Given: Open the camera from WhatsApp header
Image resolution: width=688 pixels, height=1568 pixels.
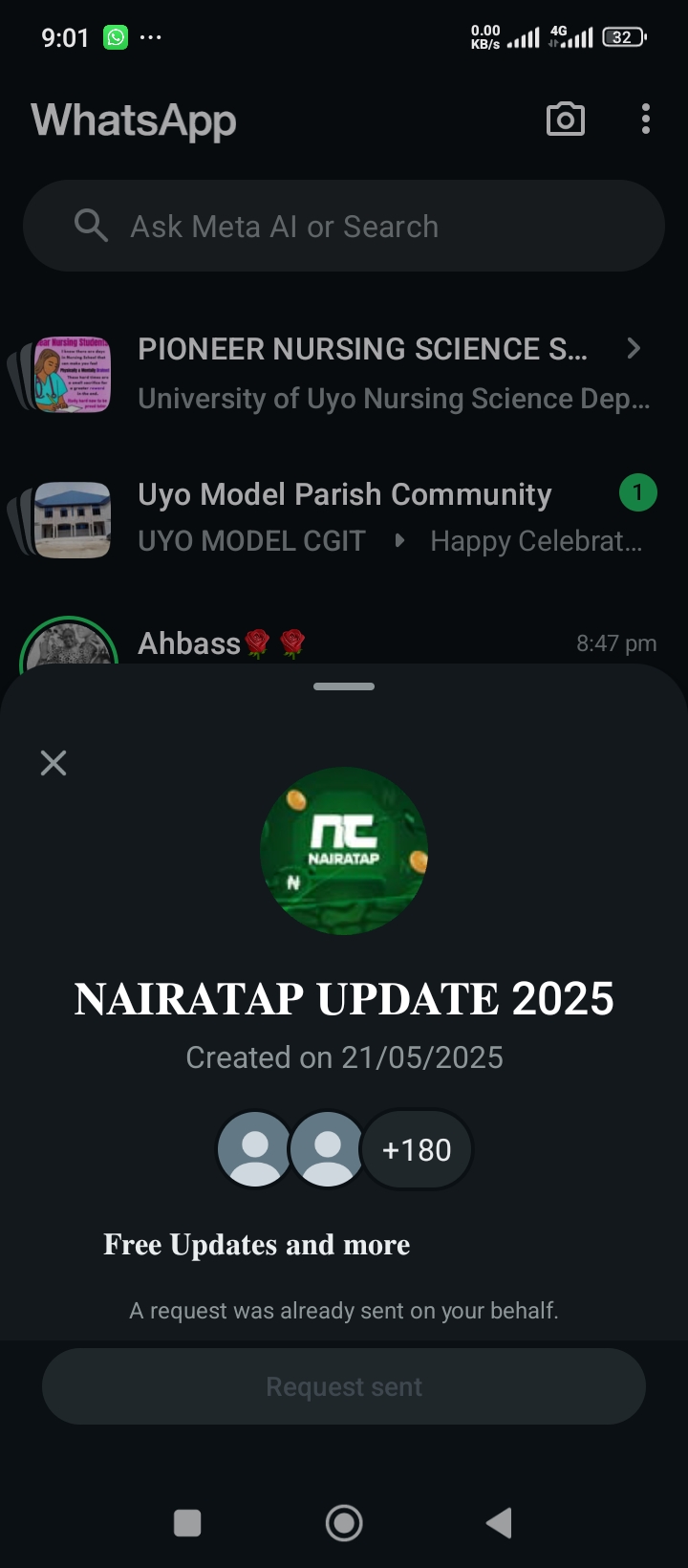Looking at the screenshot, I should (565, 120).
